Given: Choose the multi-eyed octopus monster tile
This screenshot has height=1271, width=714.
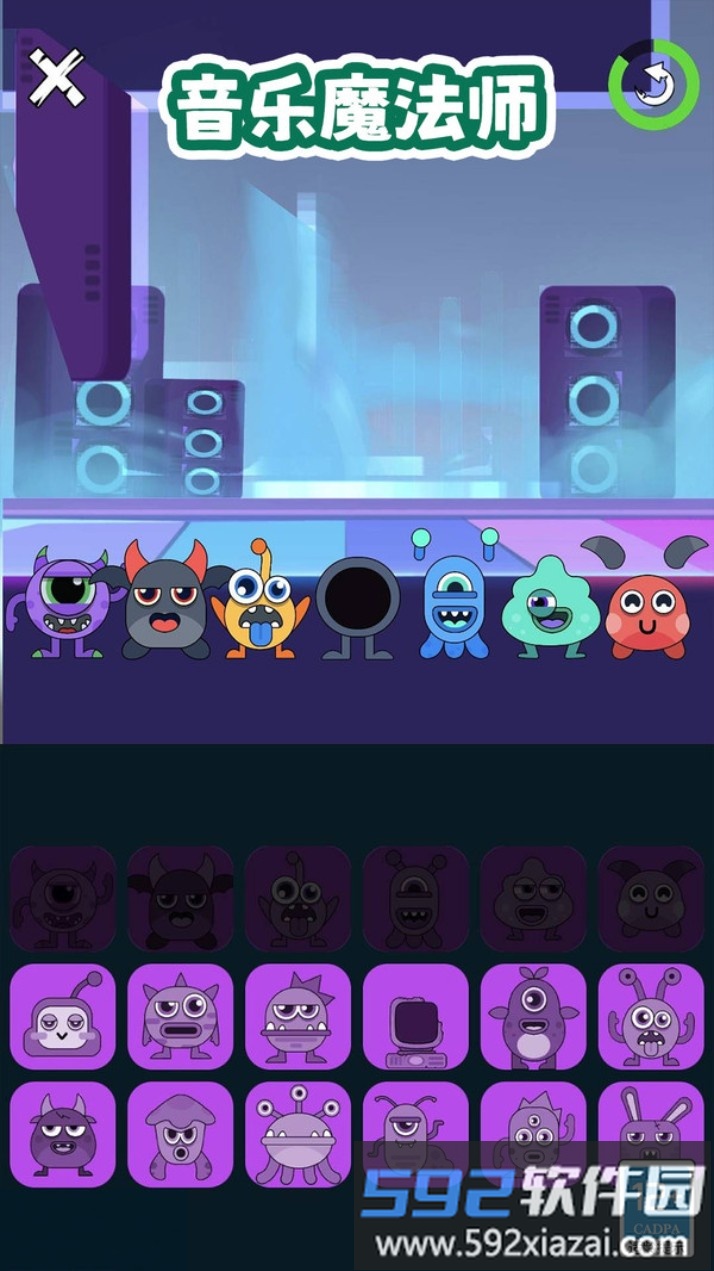Looking at the screenshot, I should click(298, 1134).
